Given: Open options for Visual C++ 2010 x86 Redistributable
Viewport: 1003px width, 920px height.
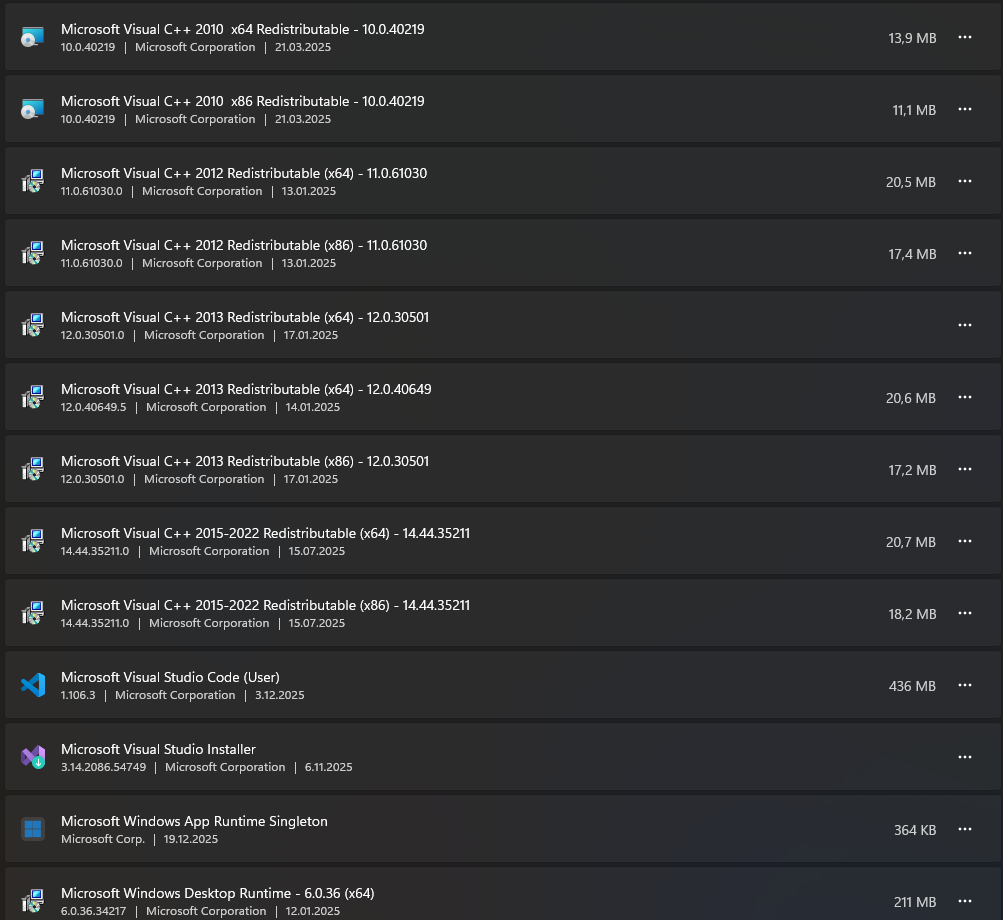Looking at the screenshot, I should (965, 109).
